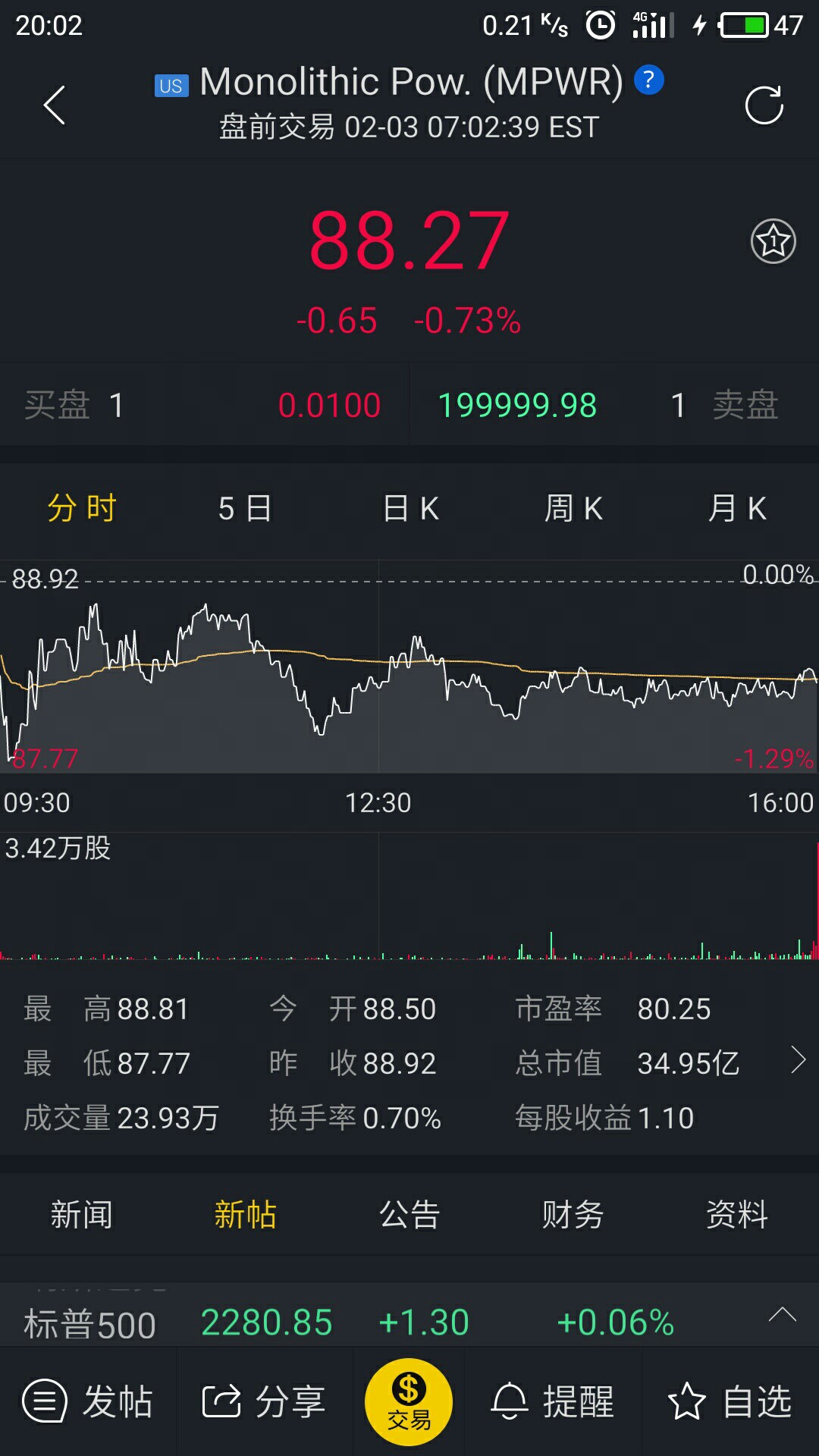Add to watchlist with 自选
Screen dimensions: 819x1456
pos(730,1401)
